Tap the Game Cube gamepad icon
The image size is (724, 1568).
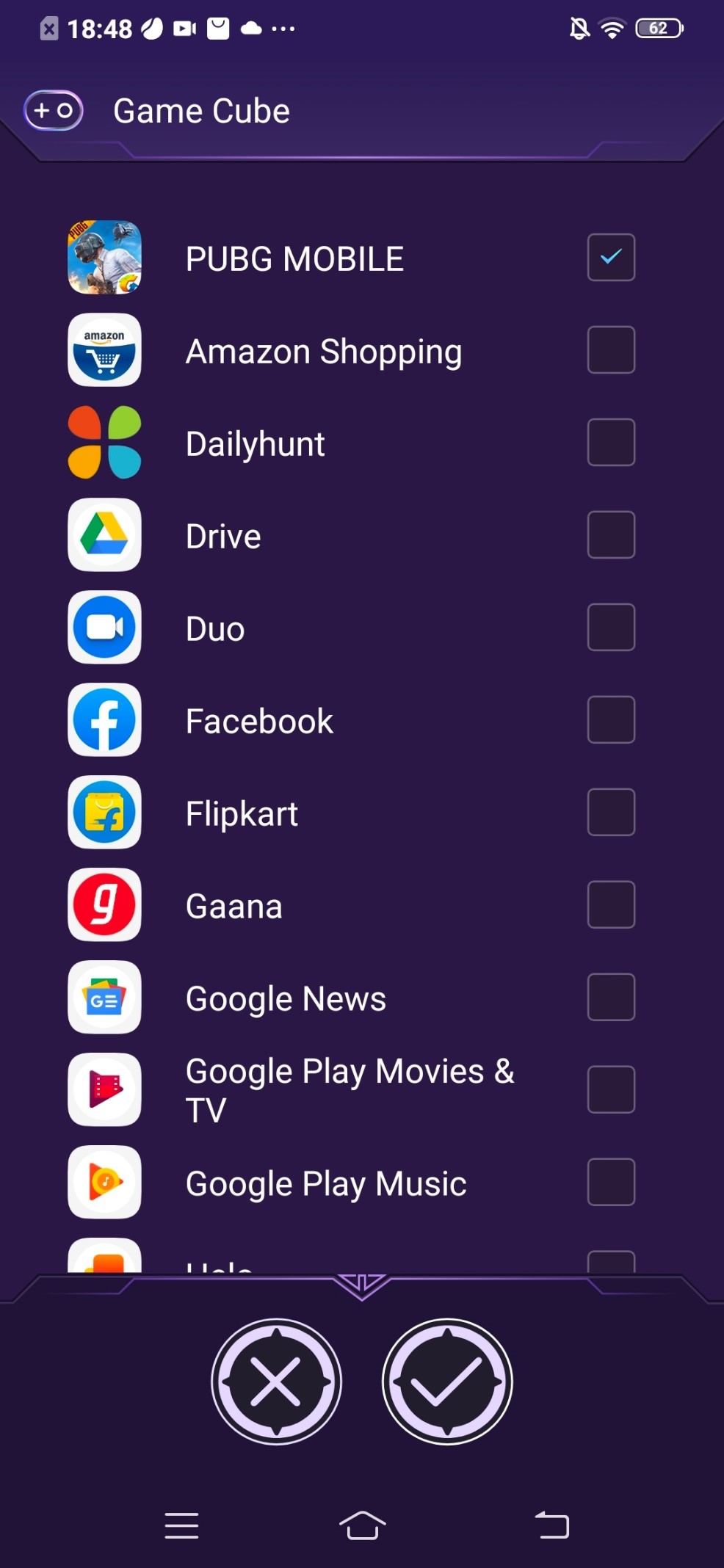coord(54,111)
